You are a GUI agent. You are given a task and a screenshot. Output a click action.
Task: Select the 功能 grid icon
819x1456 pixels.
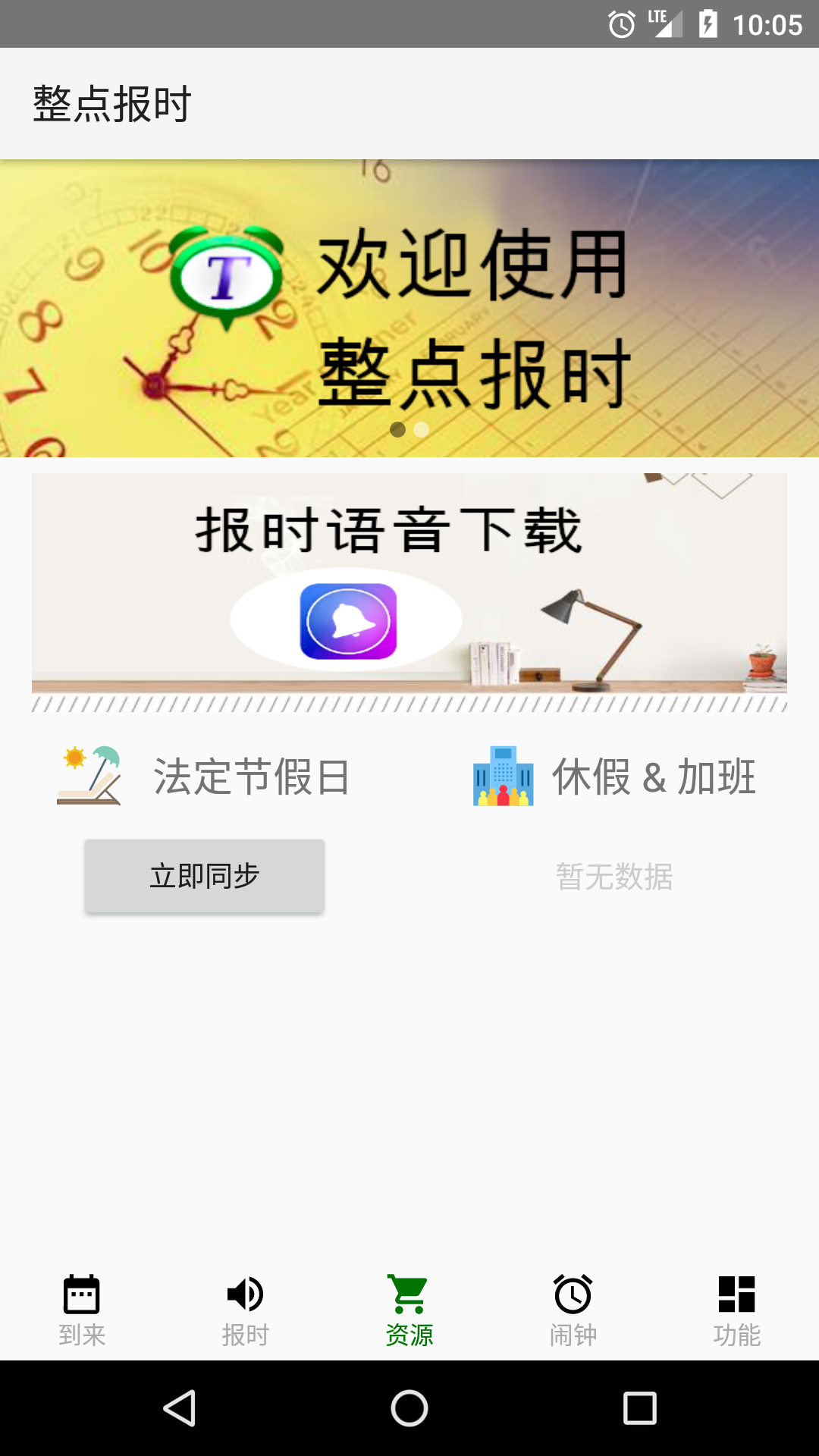point(736,1295)
